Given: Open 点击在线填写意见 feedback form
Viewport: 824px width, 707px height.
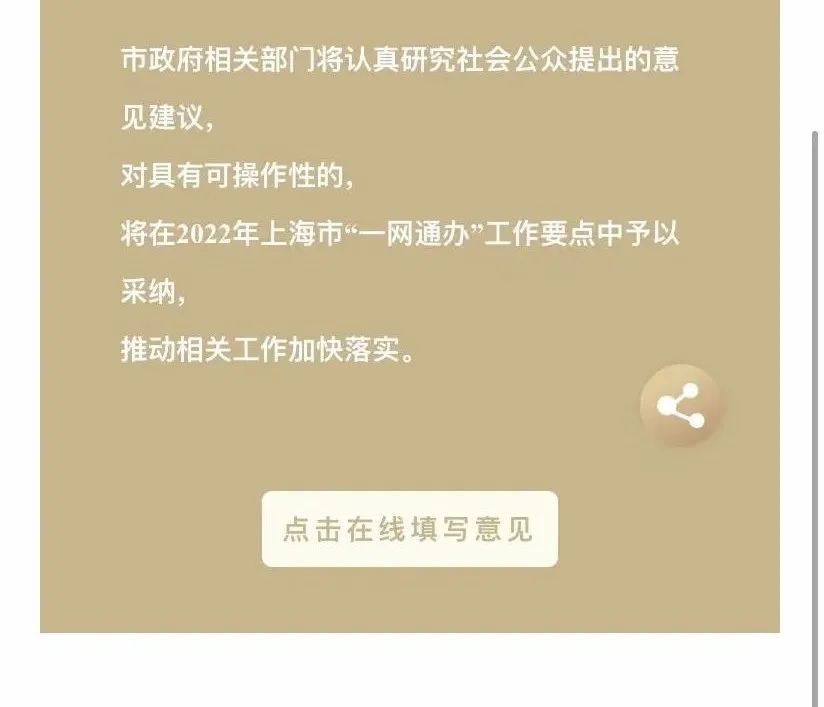Looking at the screenshot, I should 409,529.
